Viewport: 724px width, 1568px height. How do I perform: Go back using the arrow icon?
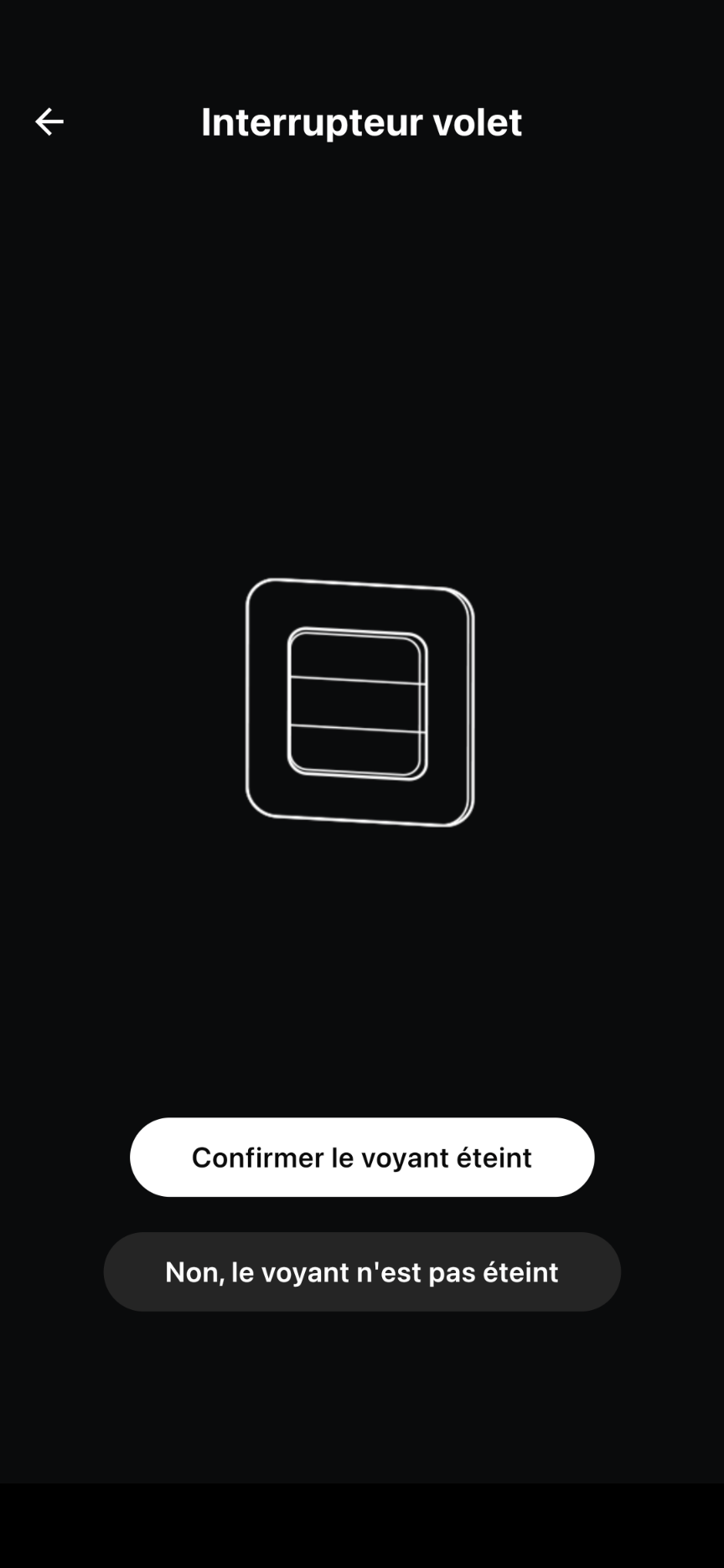(x=49, y=122)
